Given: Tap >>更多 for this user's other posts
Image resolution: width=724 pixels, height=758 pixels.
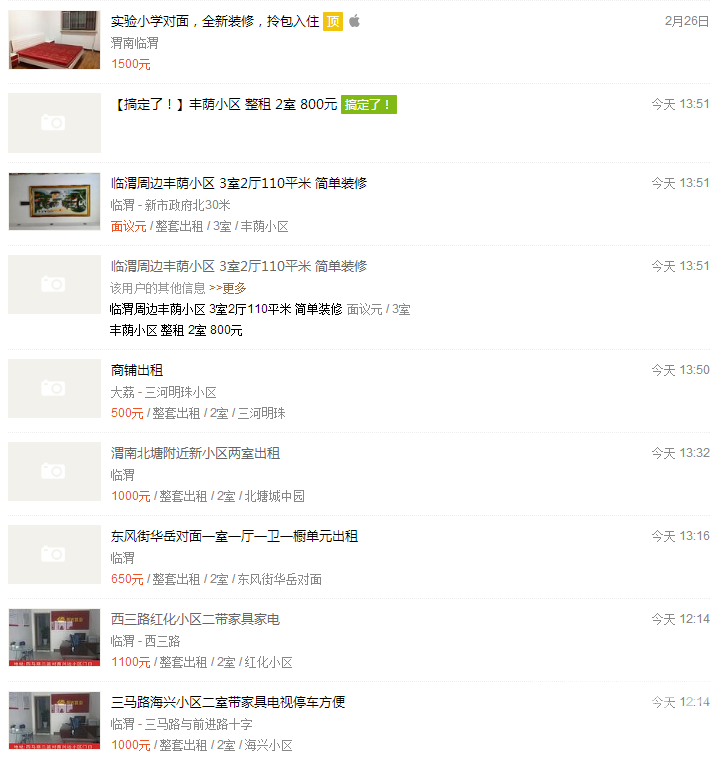Looking at the screenshot, I should pos(227,288).
